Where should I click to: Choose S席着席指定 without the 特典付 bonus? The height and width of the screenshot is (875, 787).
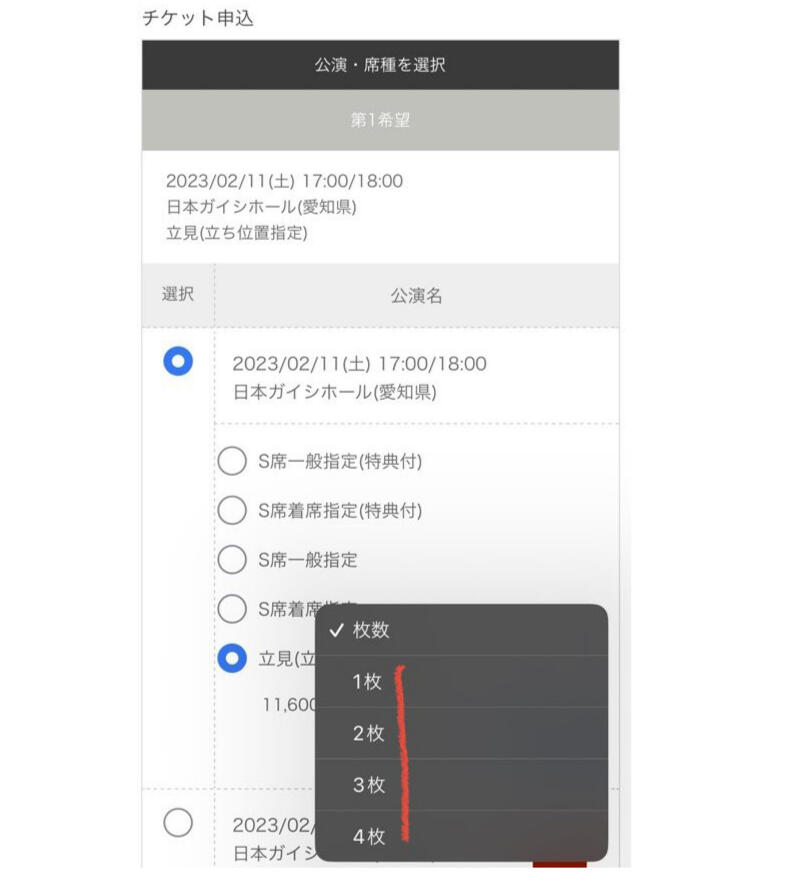[232, 608]
